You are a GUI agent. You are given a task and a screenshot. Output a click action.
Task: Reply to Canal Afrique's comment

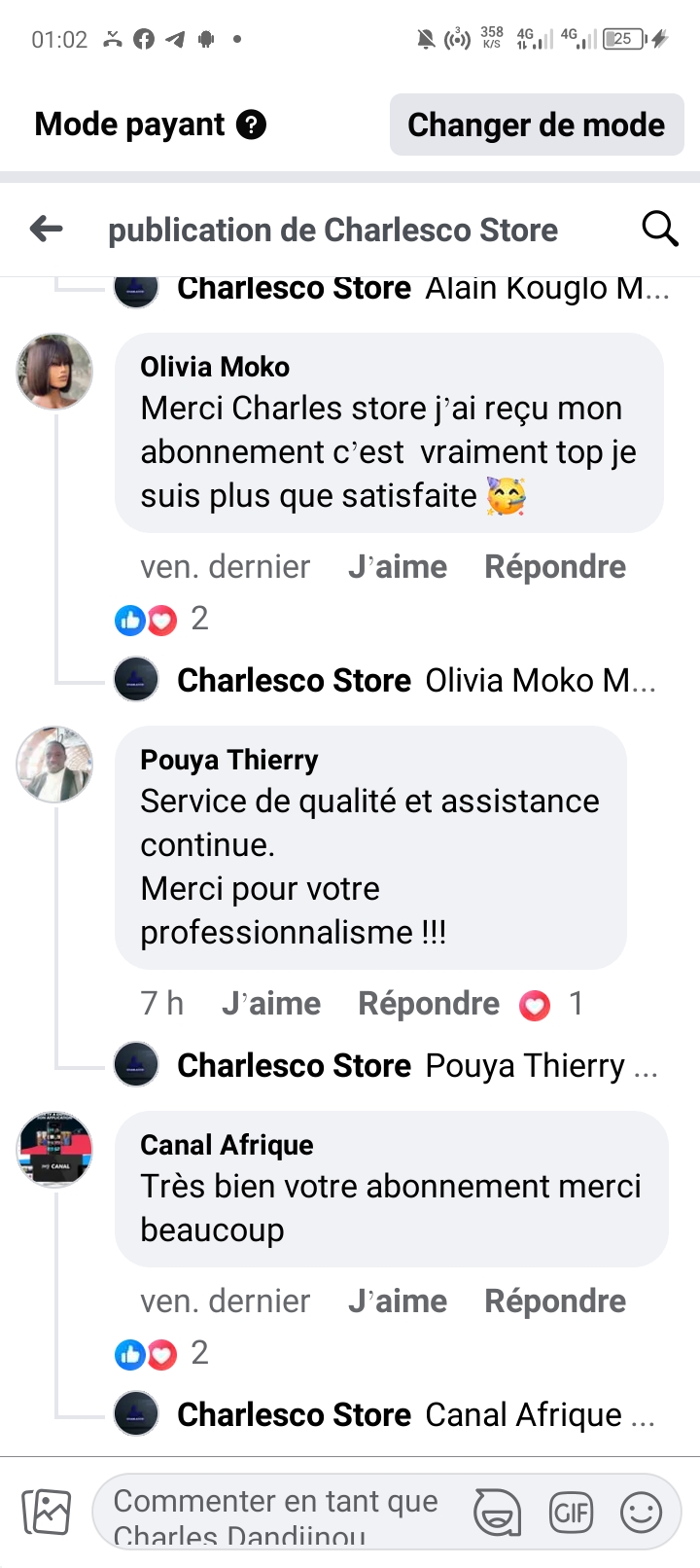(555, 1301)
